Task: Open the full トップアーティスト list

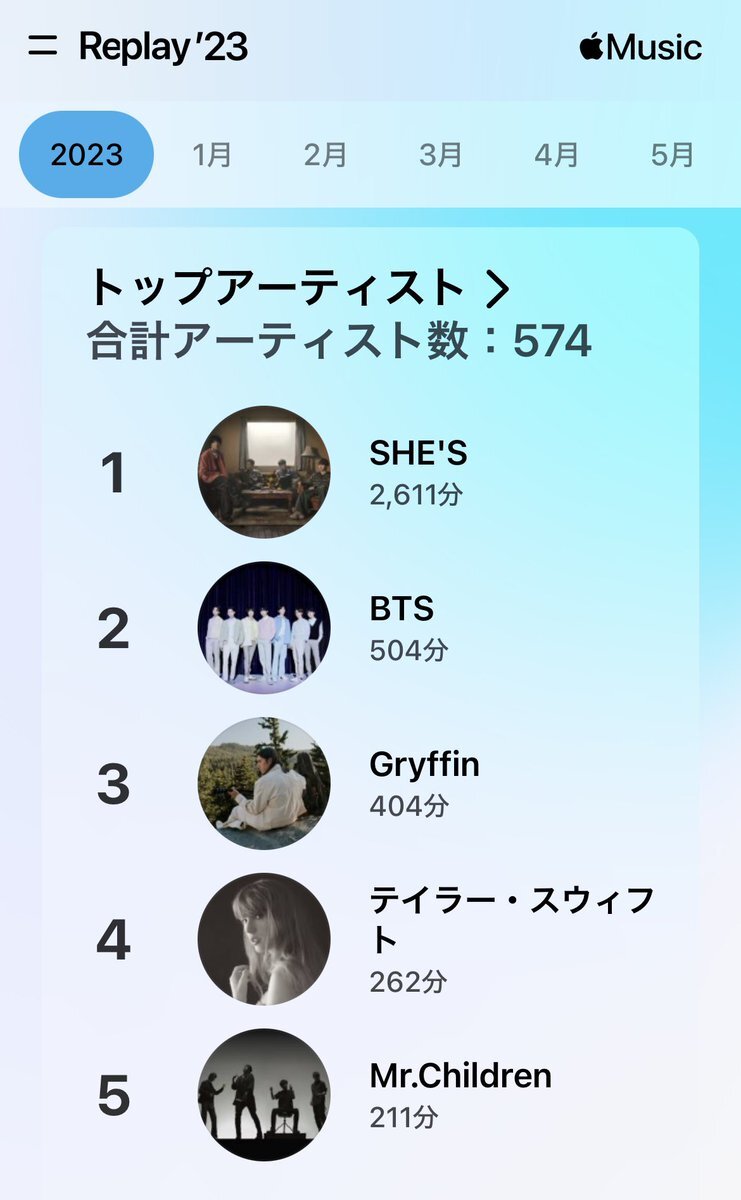Action: [300, 289]
